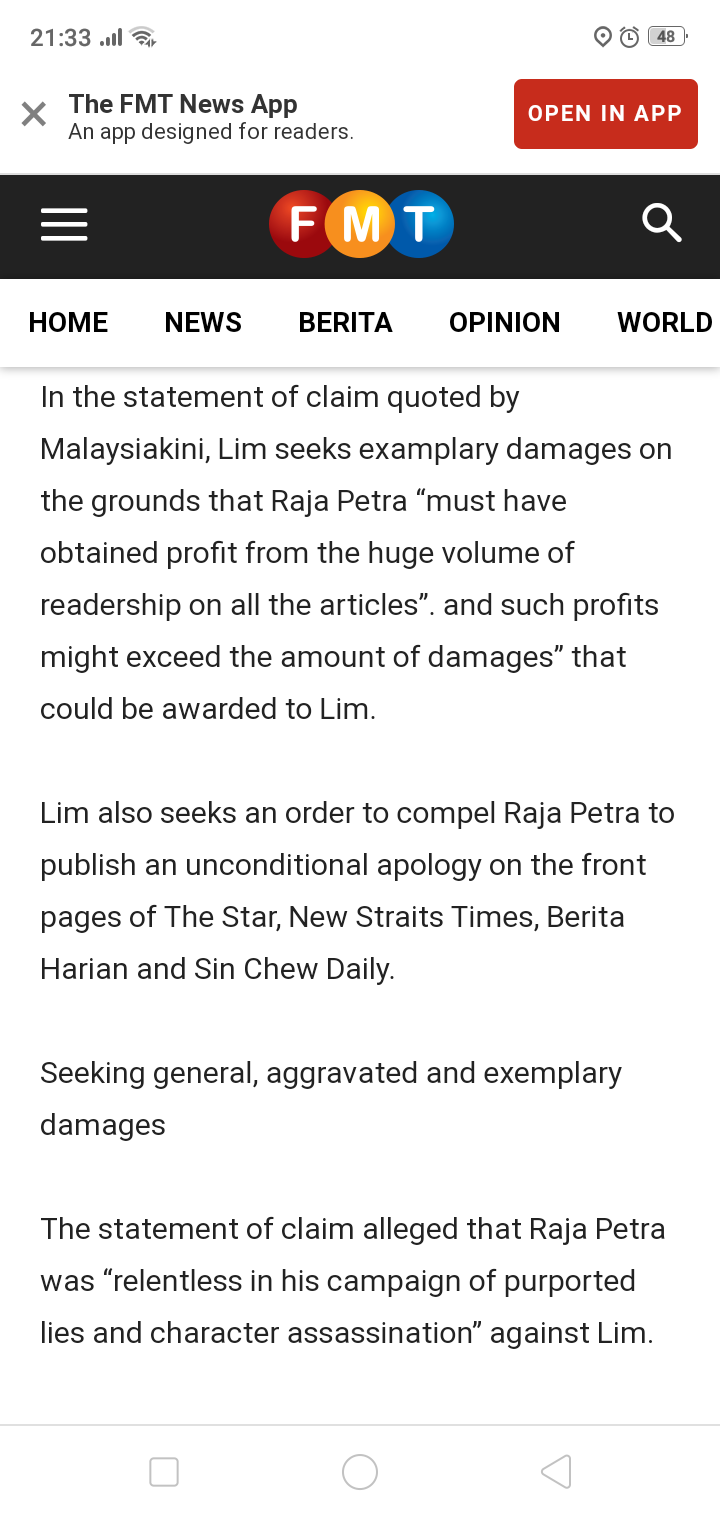Open the World section tab
The width and height of the screenshot is (720, 1520).
(664, 322)
